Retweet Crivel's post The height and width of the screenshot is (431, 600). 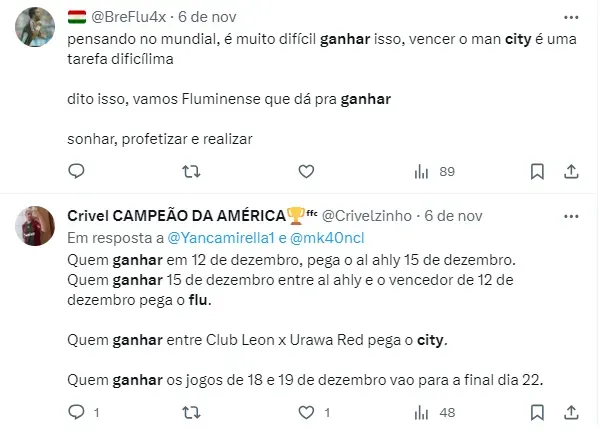coord(192,411)
